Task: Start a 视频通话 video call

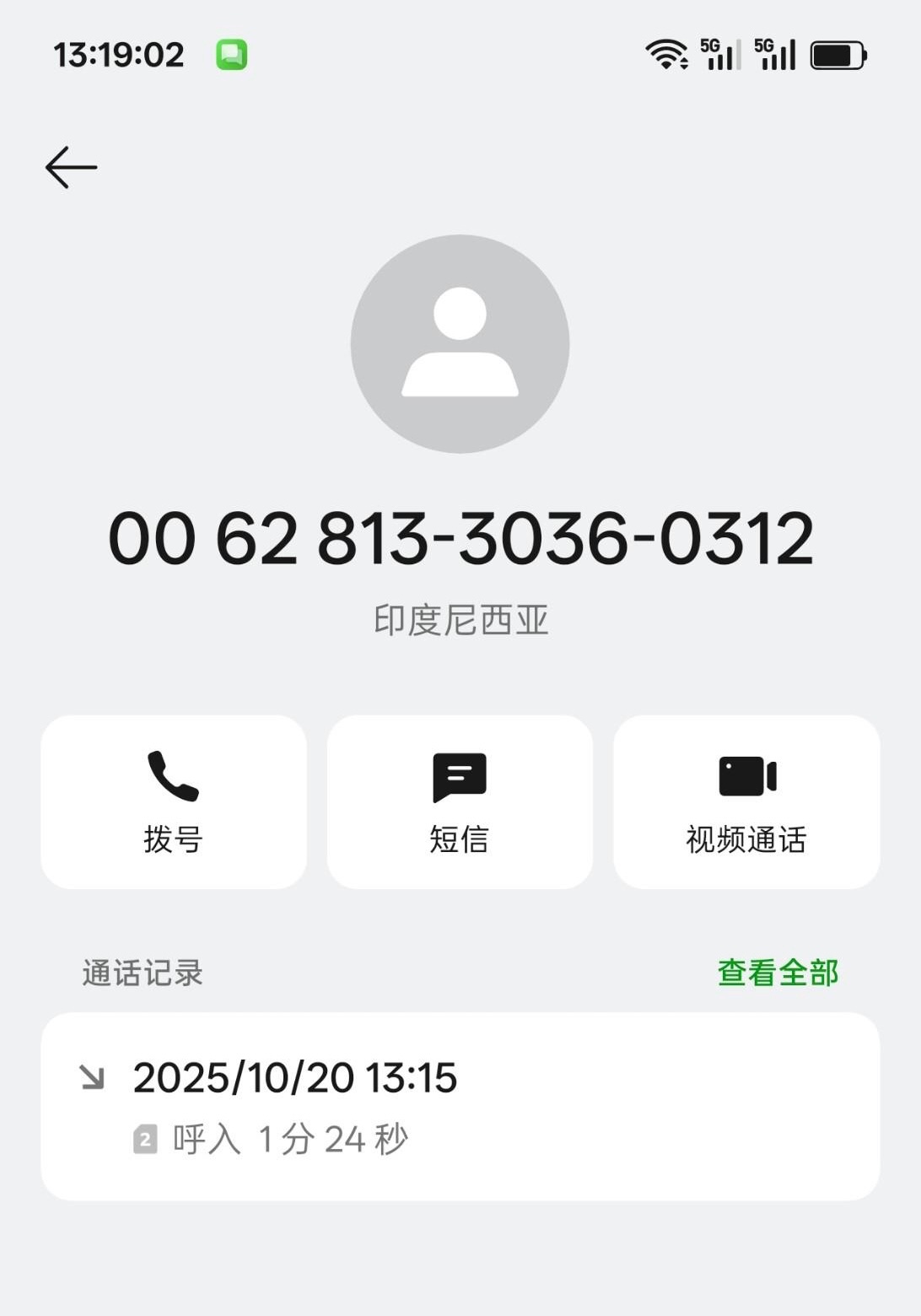Action: (x=746, y=801)
